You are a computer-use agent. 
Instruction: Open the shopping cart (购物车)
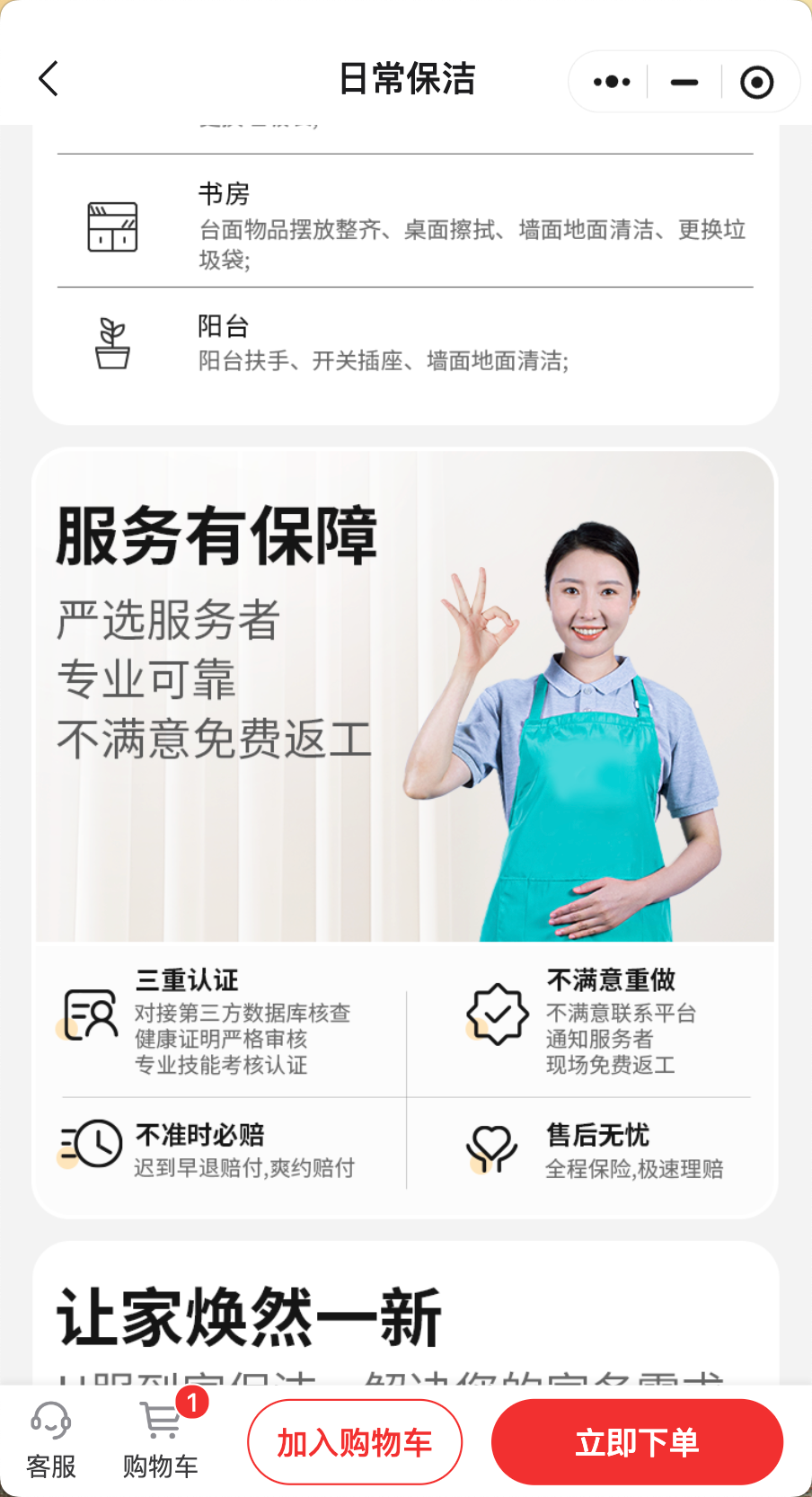point(162,1440)
